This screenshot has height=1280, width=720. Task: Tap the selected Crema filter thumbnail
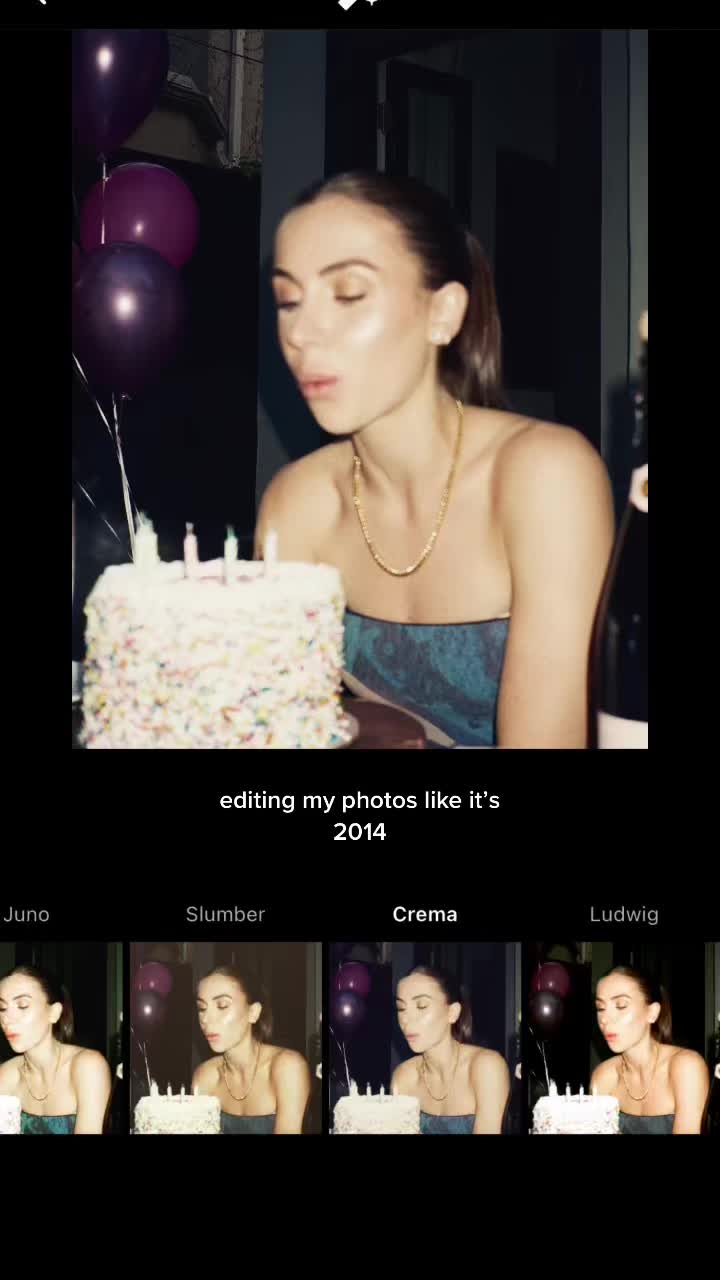click(x=425, y=1037)
